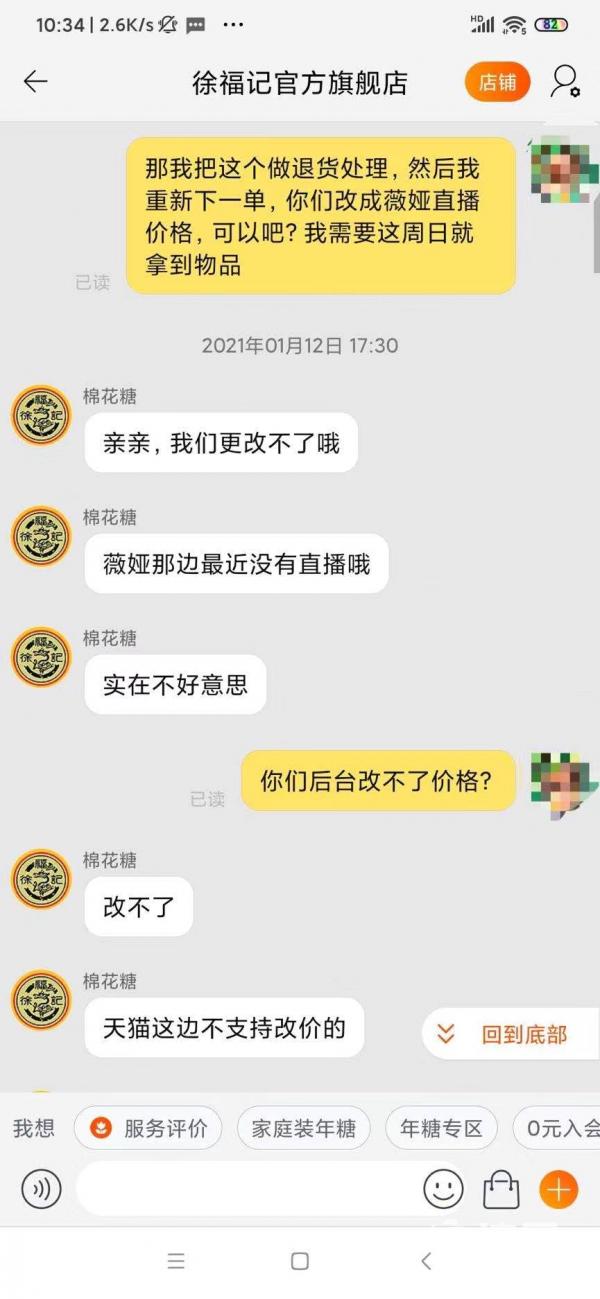Viewport: 600px width, 1299px height.
Task: Open the emoji picker
Action: coord(443,1189)
